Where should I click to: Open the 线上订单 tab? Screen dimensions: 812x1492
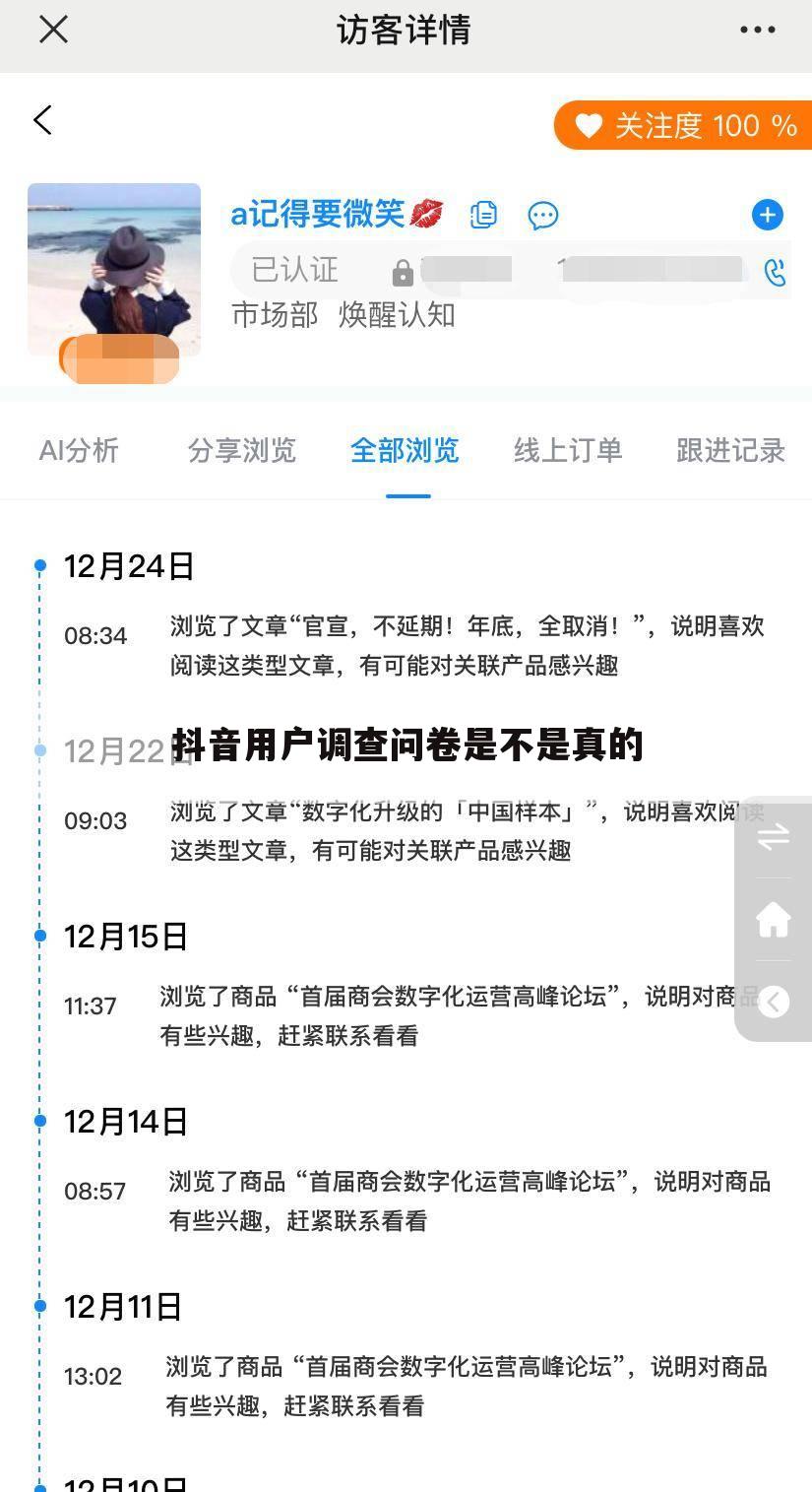point(567,451)
